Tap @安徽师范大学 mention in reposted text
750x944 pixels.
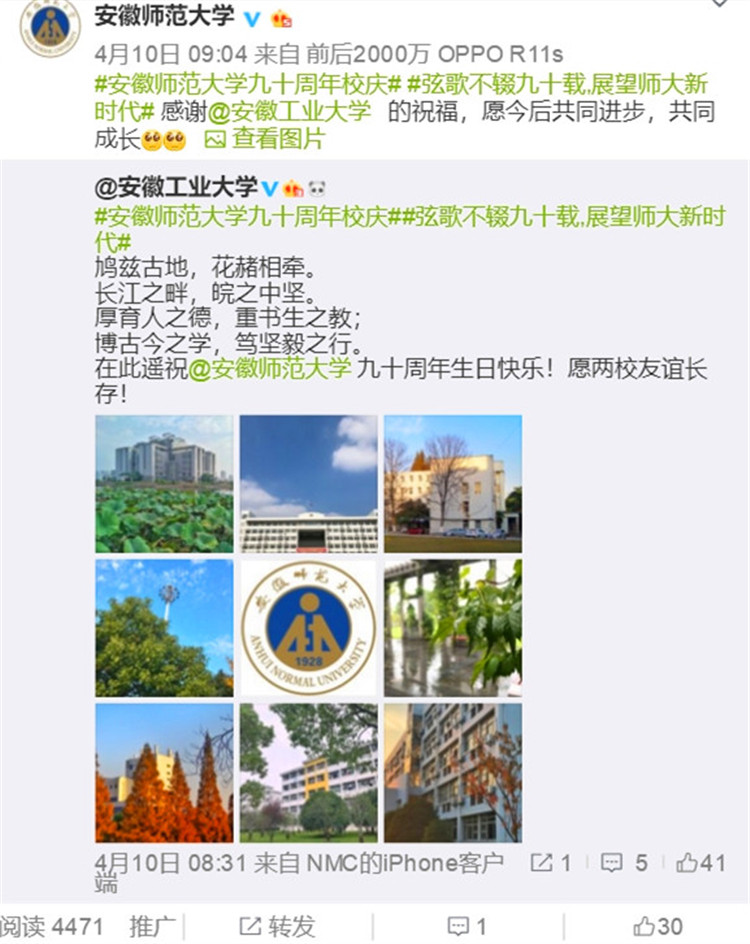pyautogui.click(x=270, y=368)
